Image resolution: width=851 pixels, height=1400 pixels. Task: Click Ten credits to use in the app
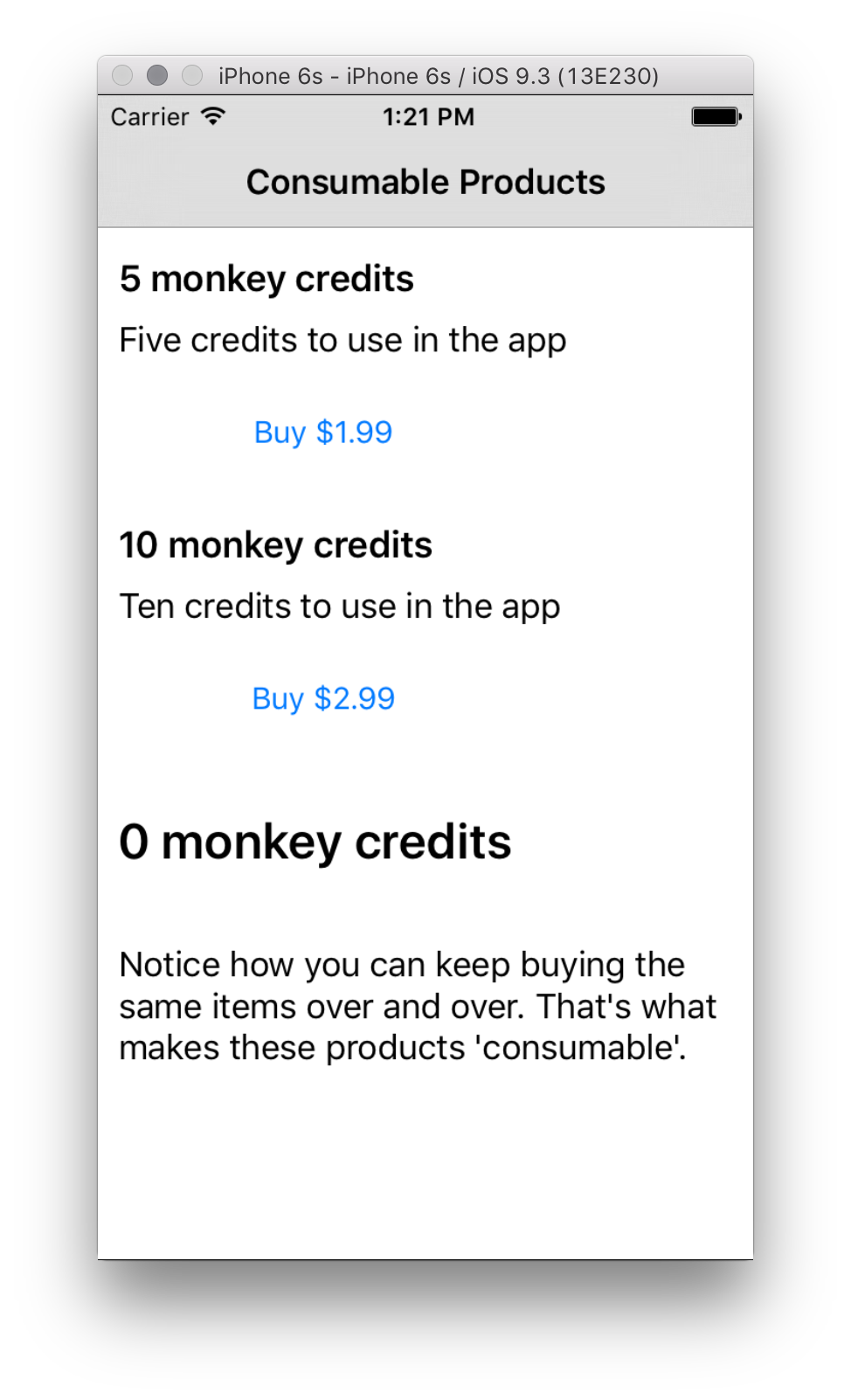(x=339, y=605)
